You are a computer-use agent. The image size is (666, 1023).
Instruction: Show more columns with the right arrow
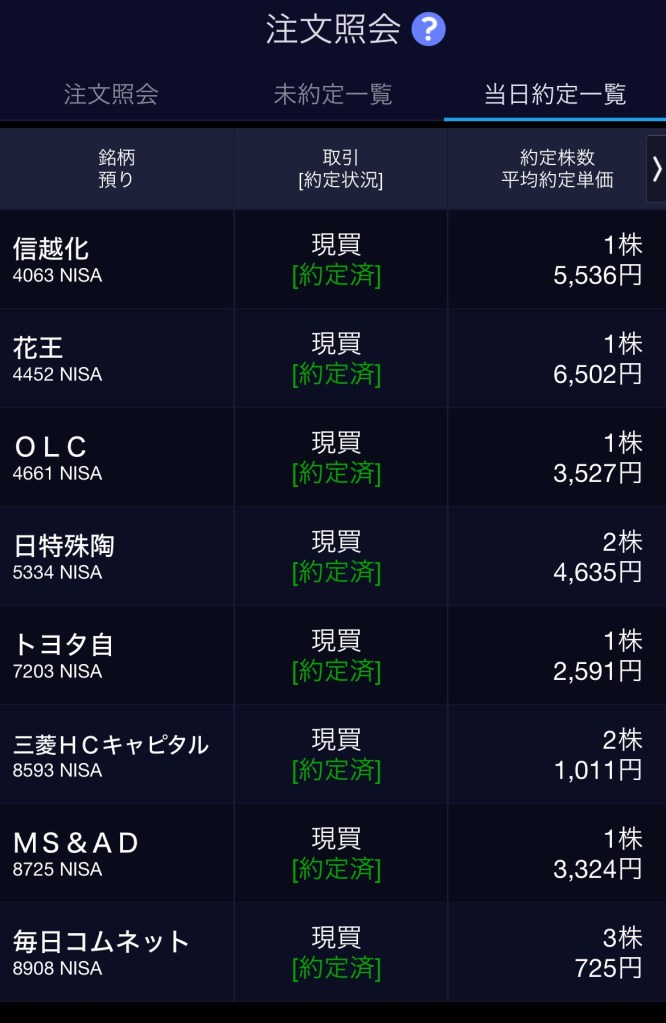[x=656, y=169]
